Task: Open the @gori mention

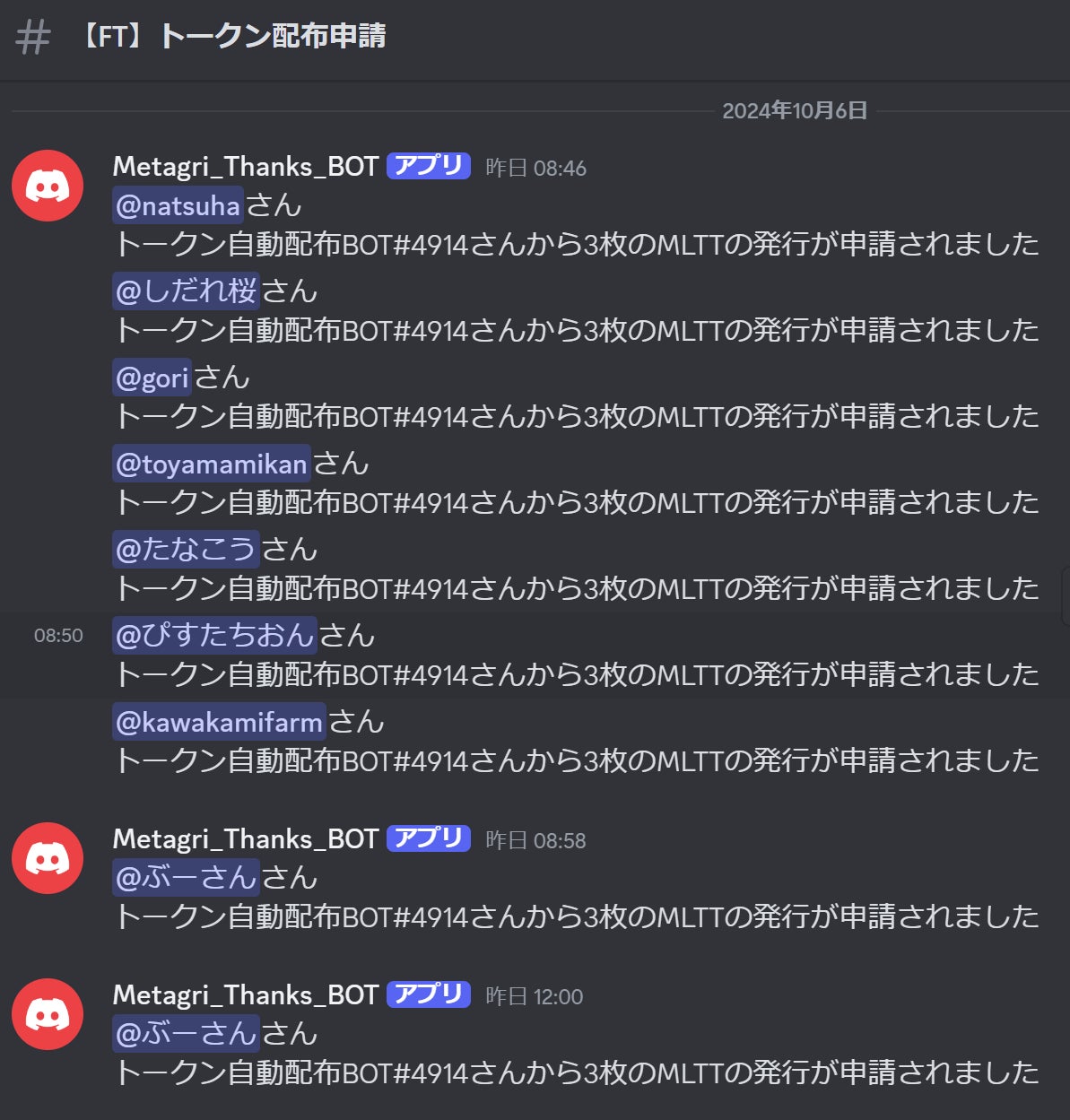Action: click(152, 378)
